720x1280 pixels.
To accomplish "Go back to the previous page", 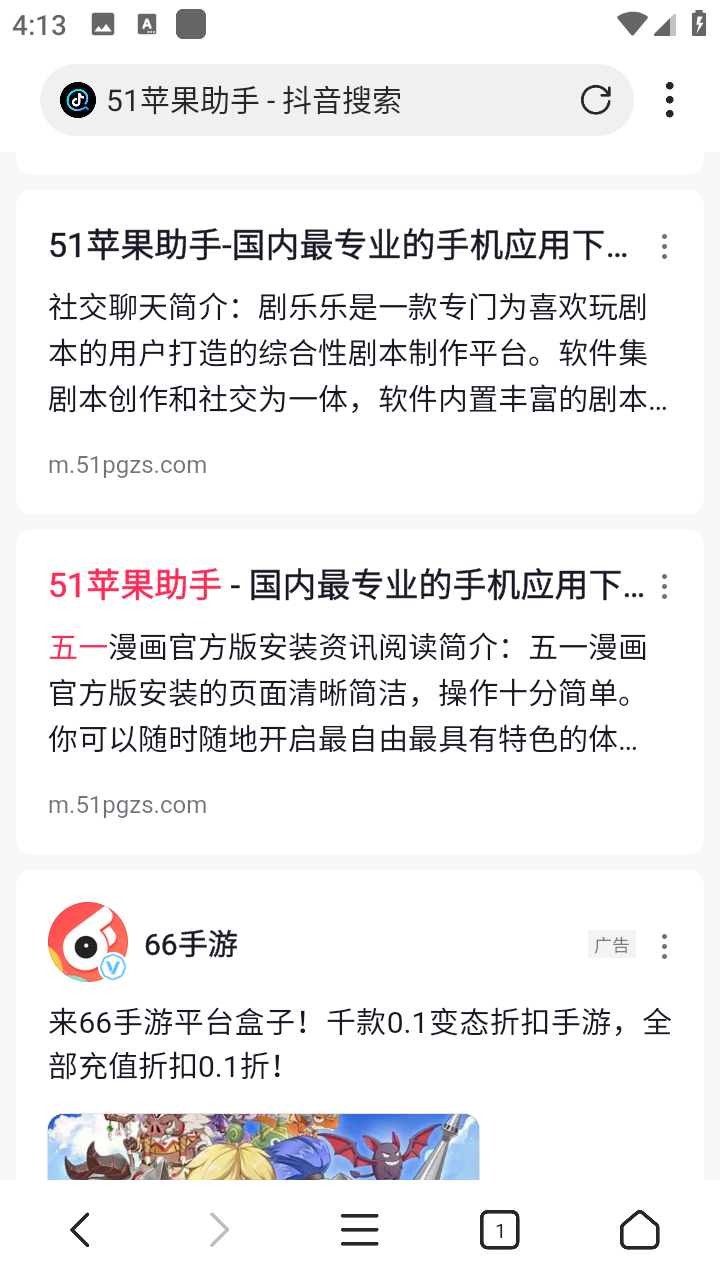I will click(x=80, y=1230).
